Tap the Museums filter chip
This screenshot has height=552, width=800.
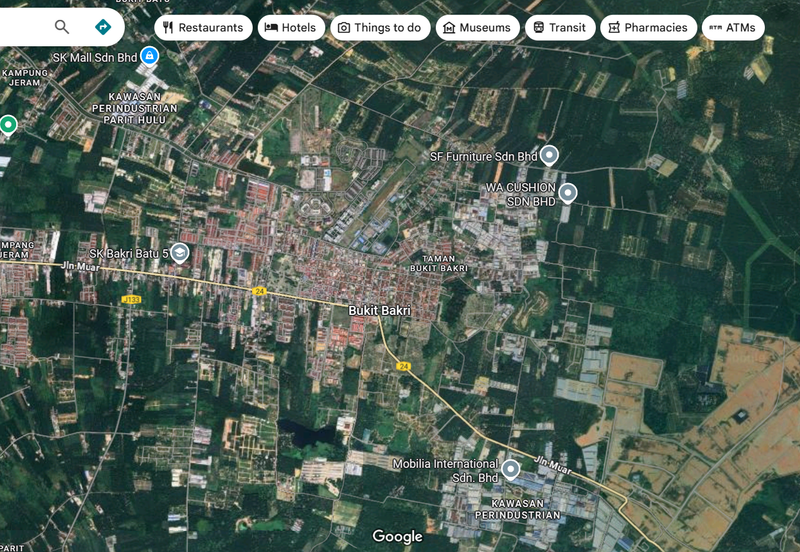pyautogui.click(x=476, y=28)
